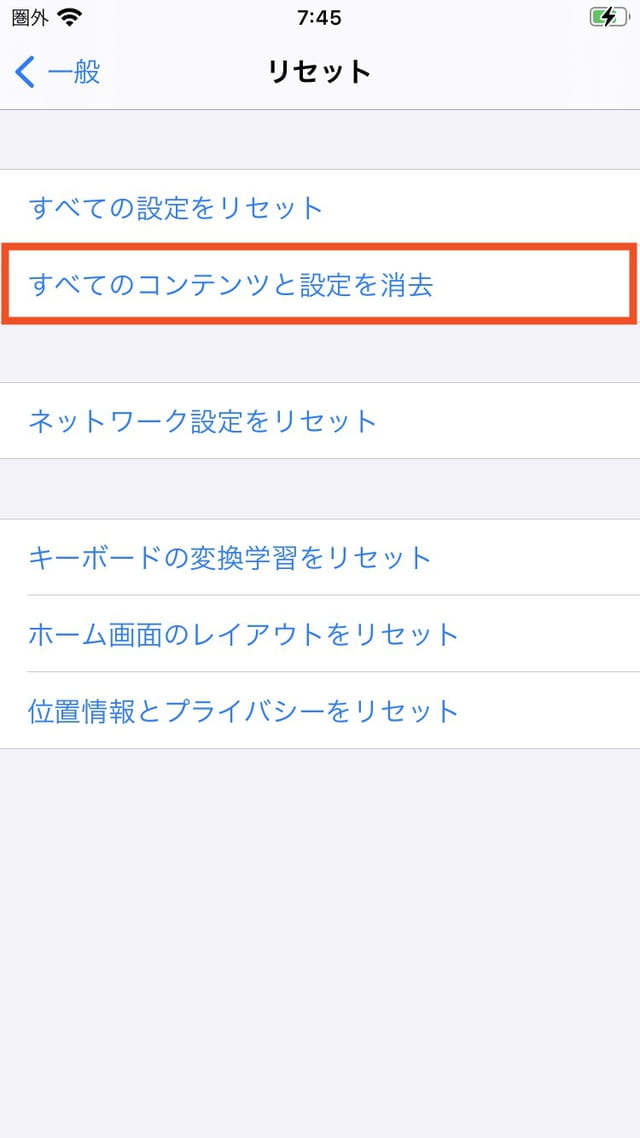640x1138 pixels.
Task: Reset keyboard dictionary キーボードの変換学習をリセット
Action: pyautogui.click(x=320, y=557)
